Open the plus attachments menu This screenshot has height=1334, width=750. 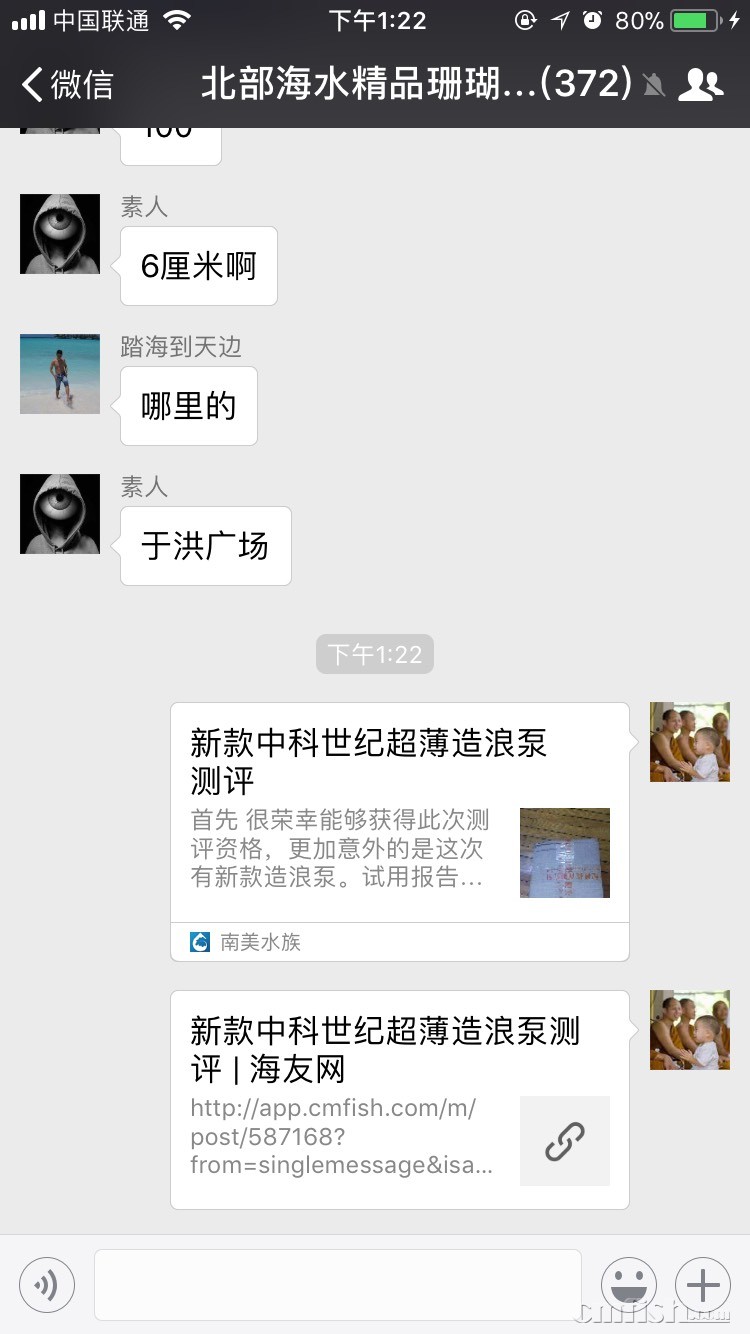coord(703,1284)
